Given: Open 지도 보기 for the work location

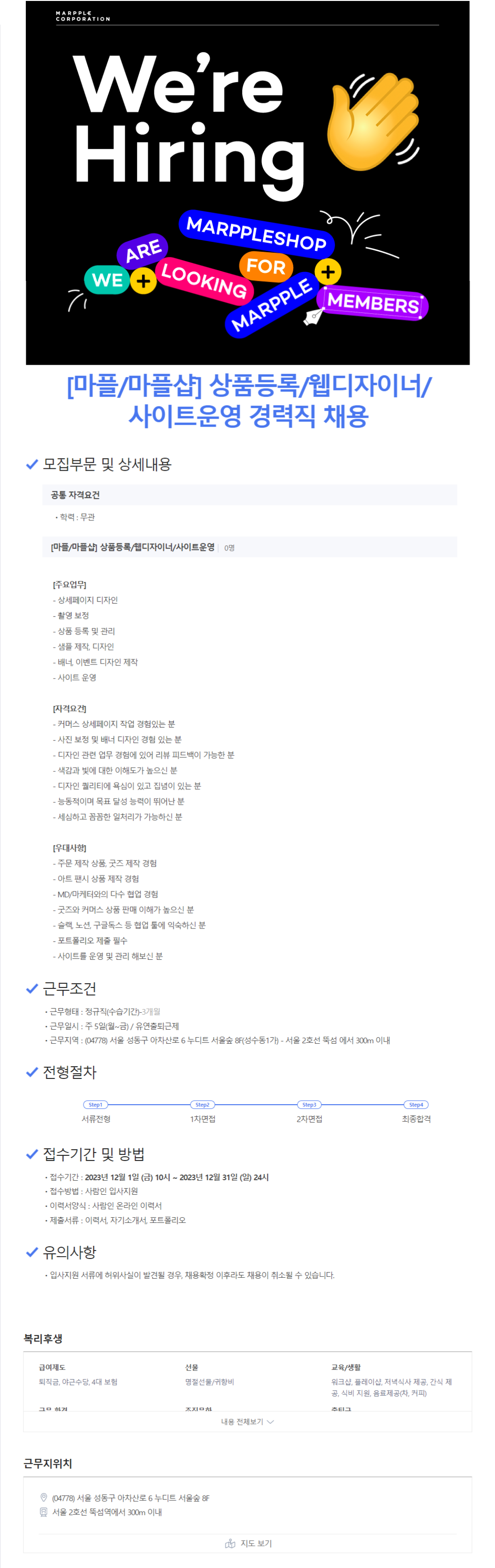Looking at the screenshot, I should (248, 1543).
